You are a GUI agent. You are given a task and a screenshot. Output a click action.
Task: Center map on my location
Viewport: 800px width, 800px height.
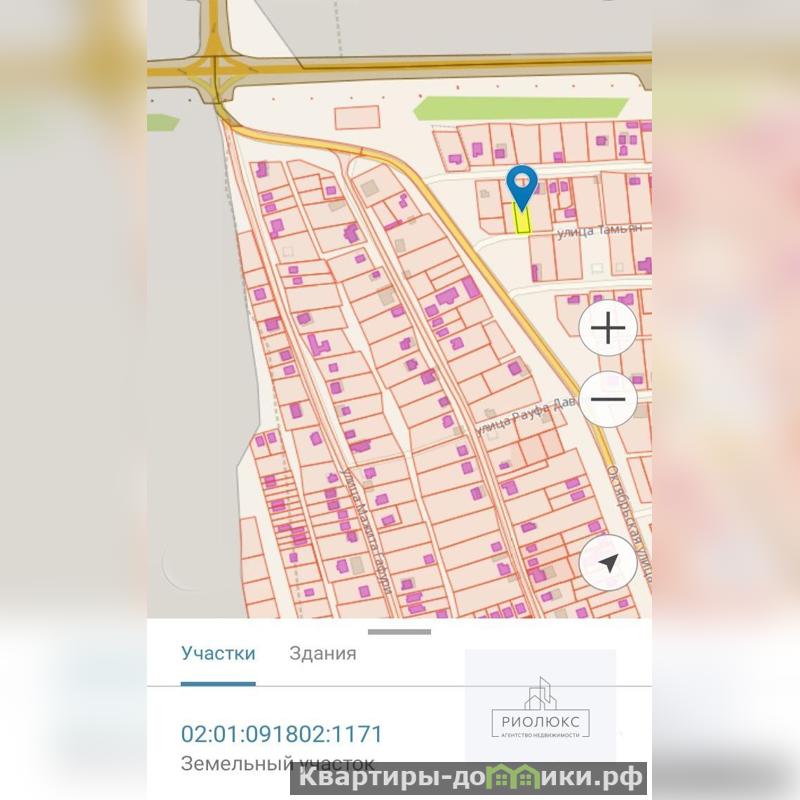pos(608,564)
